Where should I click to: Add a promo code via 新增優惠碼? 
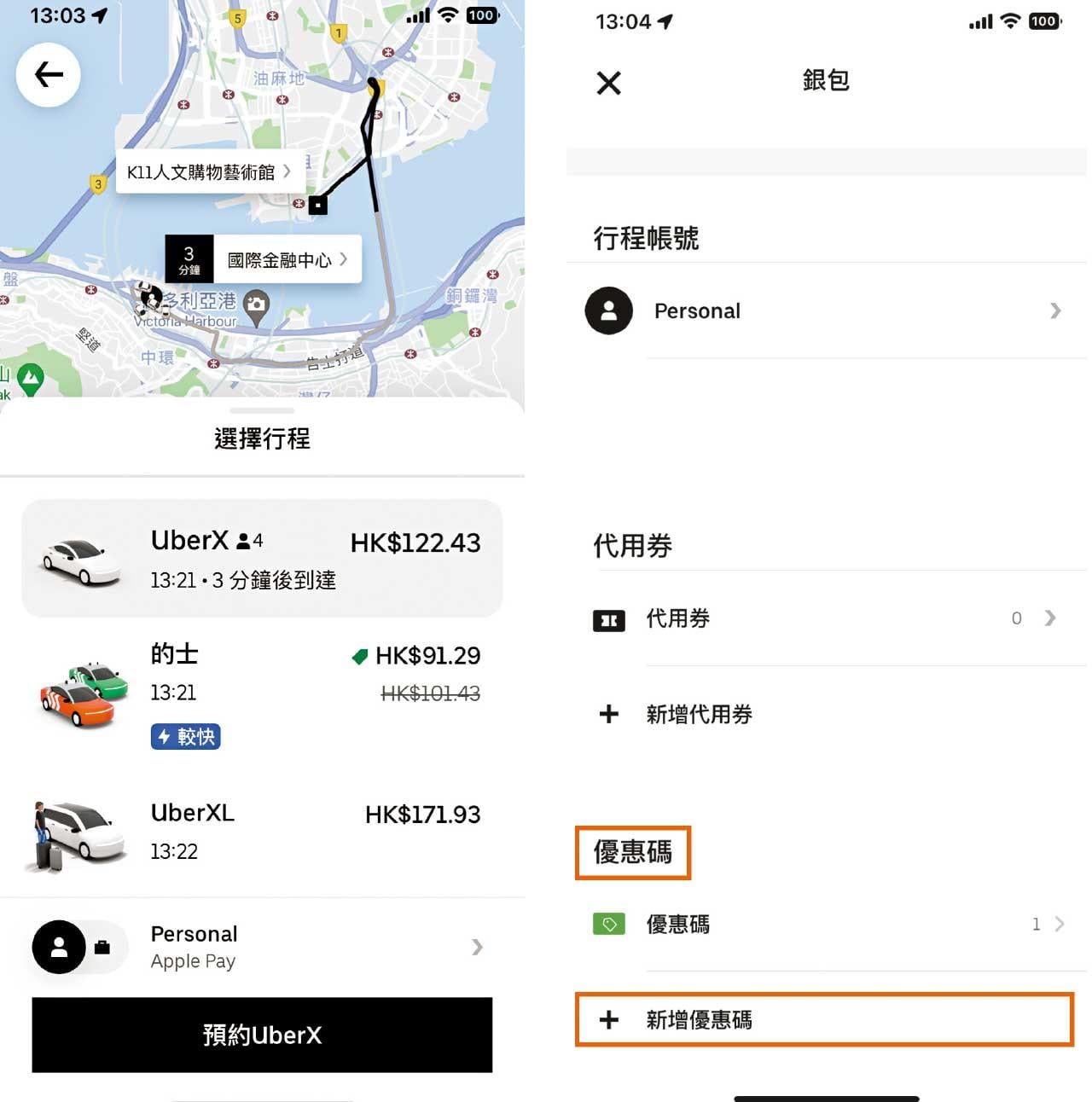point(824,1019)
